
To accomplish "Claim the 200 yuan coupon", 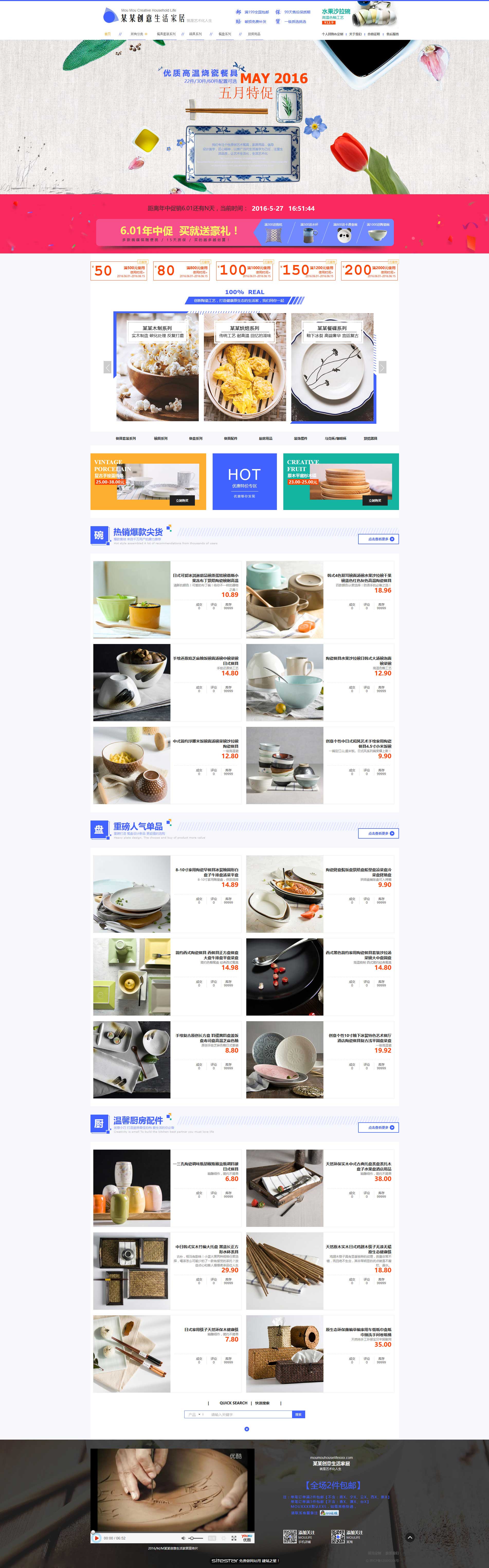I will [x=369, y=270].
